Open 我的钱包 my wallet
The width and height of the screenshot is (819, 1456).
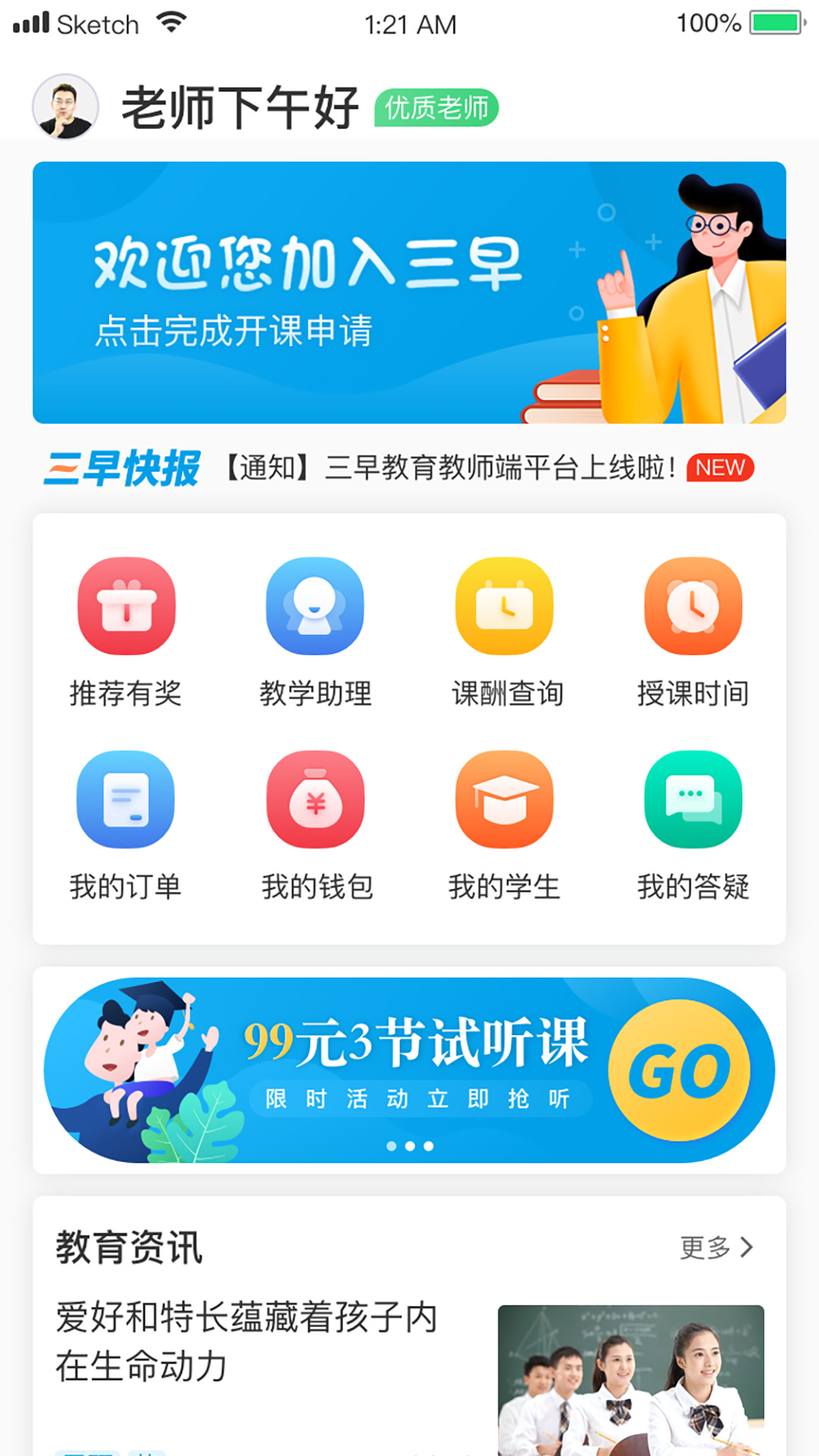click(x=315, y=824)
